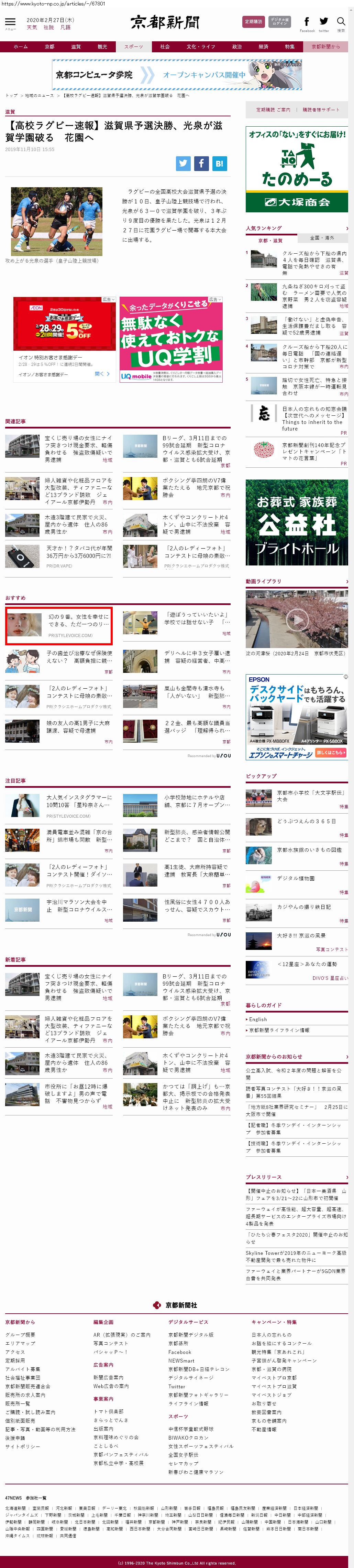Screen dimensions: 354x1568
Task: Open pickup item どうぶつえんの365日
Action: (305, 821)
